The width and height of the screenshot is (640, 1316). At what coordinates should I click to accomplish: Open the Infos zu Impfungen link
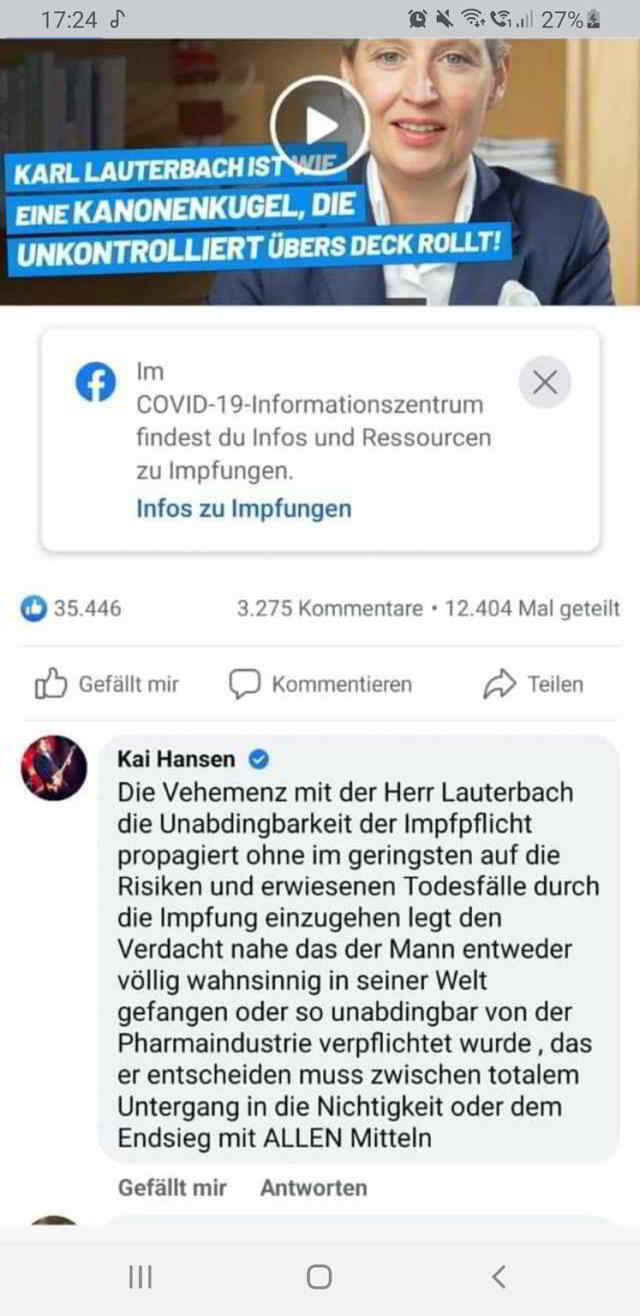(243, 508)
